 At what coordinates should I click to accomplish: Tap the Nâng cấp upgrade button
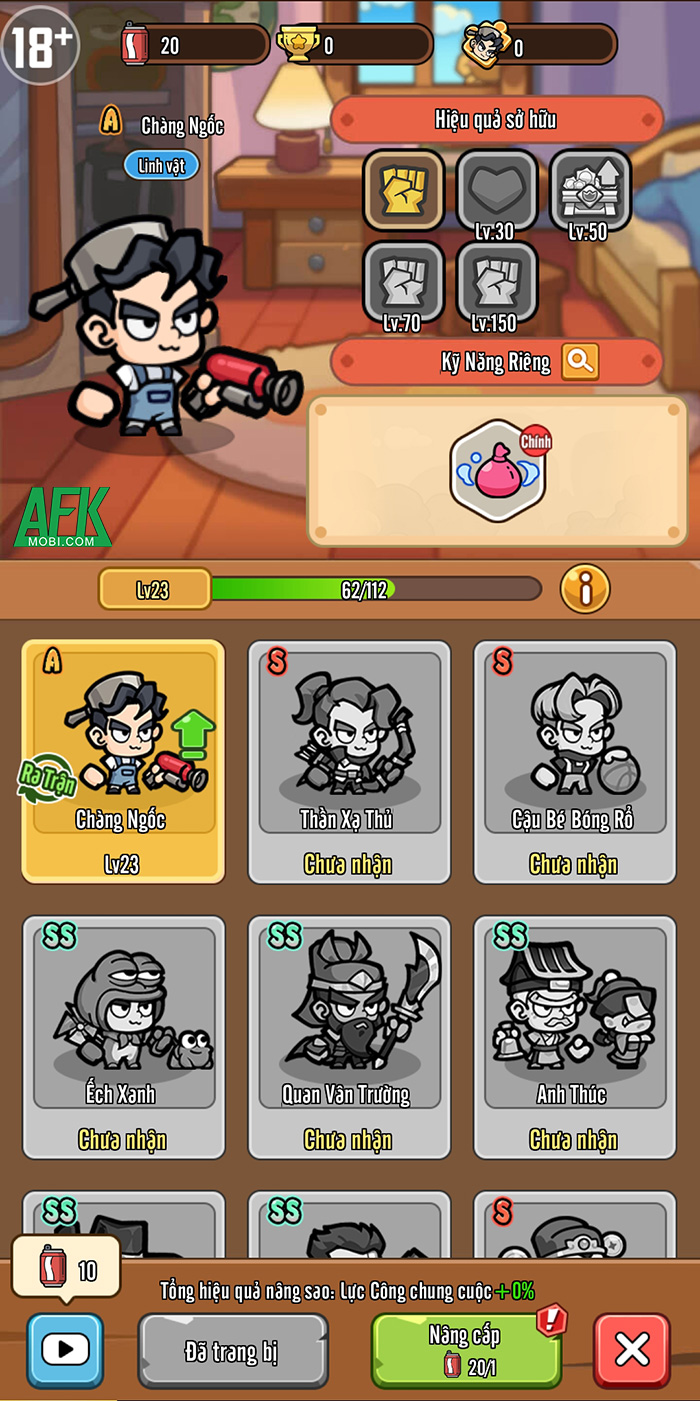pyautogui.click(x=465, y=1348)
